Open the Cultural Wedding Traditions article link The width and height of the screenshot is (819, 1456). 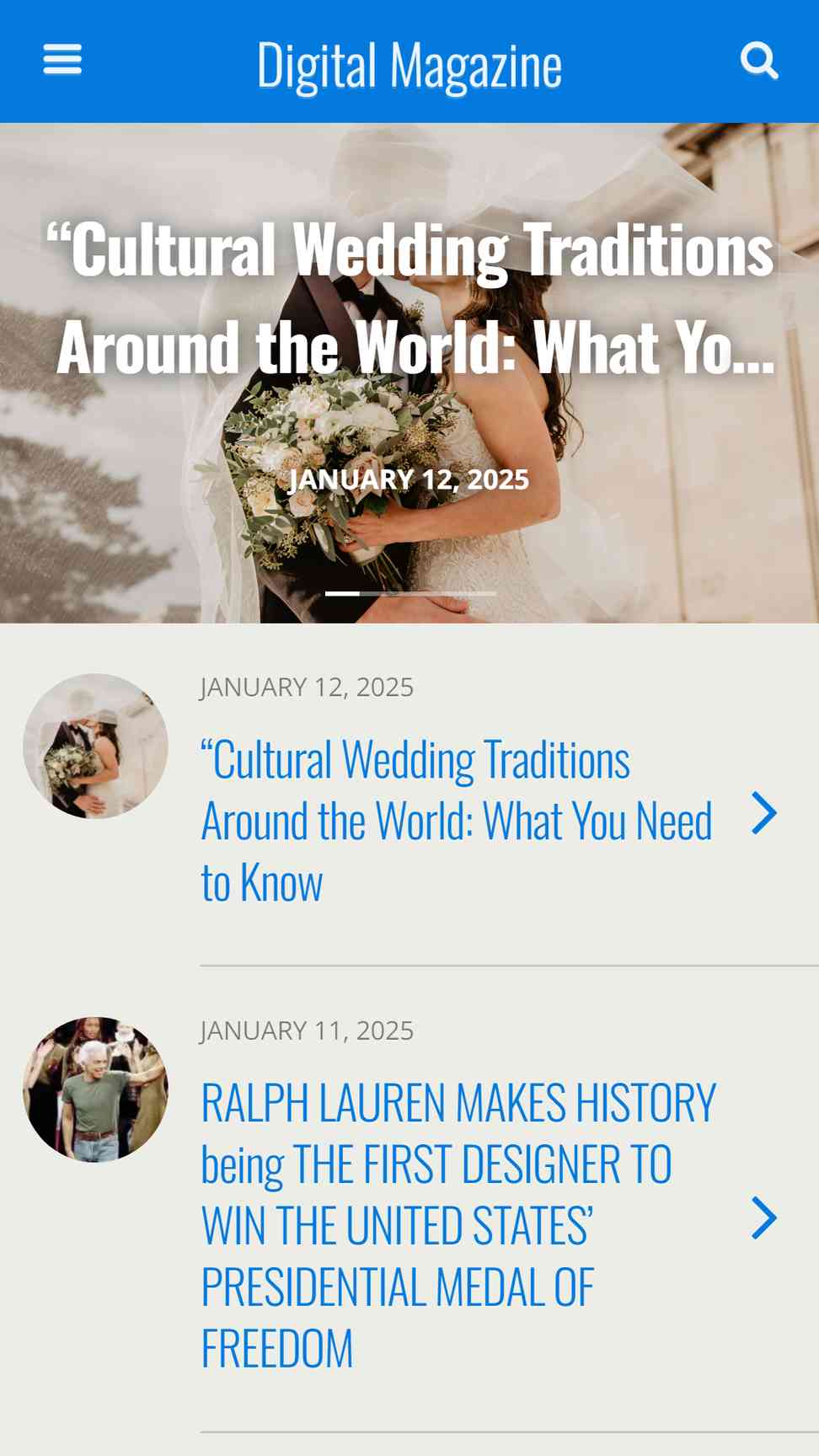click(456, 821)
